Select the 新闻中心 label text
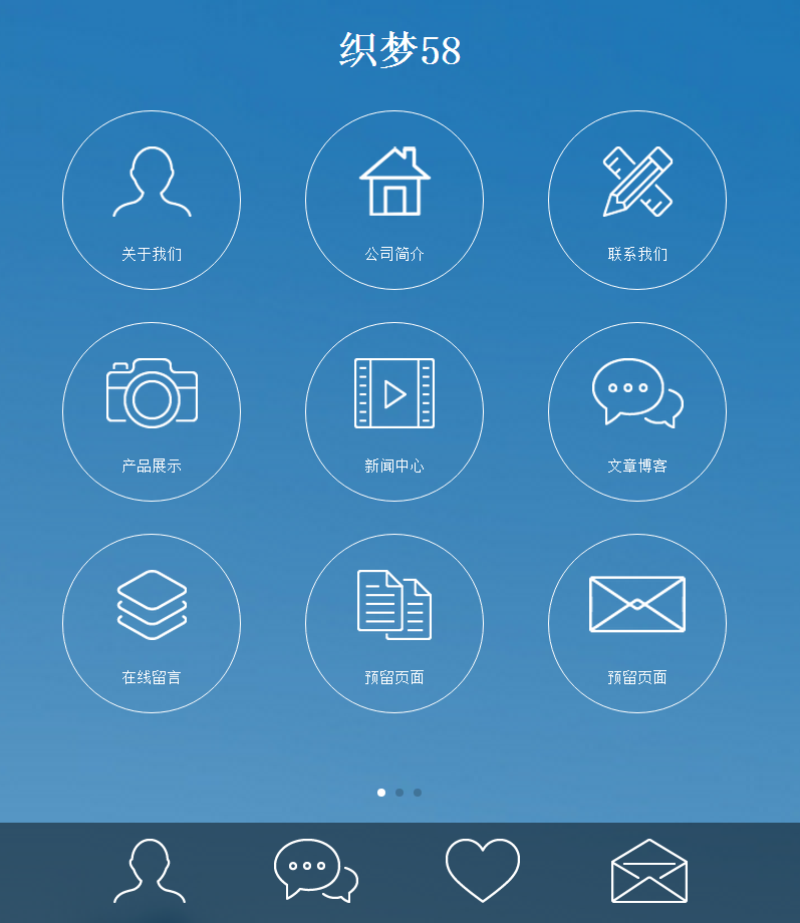800x923 pixels. pyautogui.click(x=395, y=466)
